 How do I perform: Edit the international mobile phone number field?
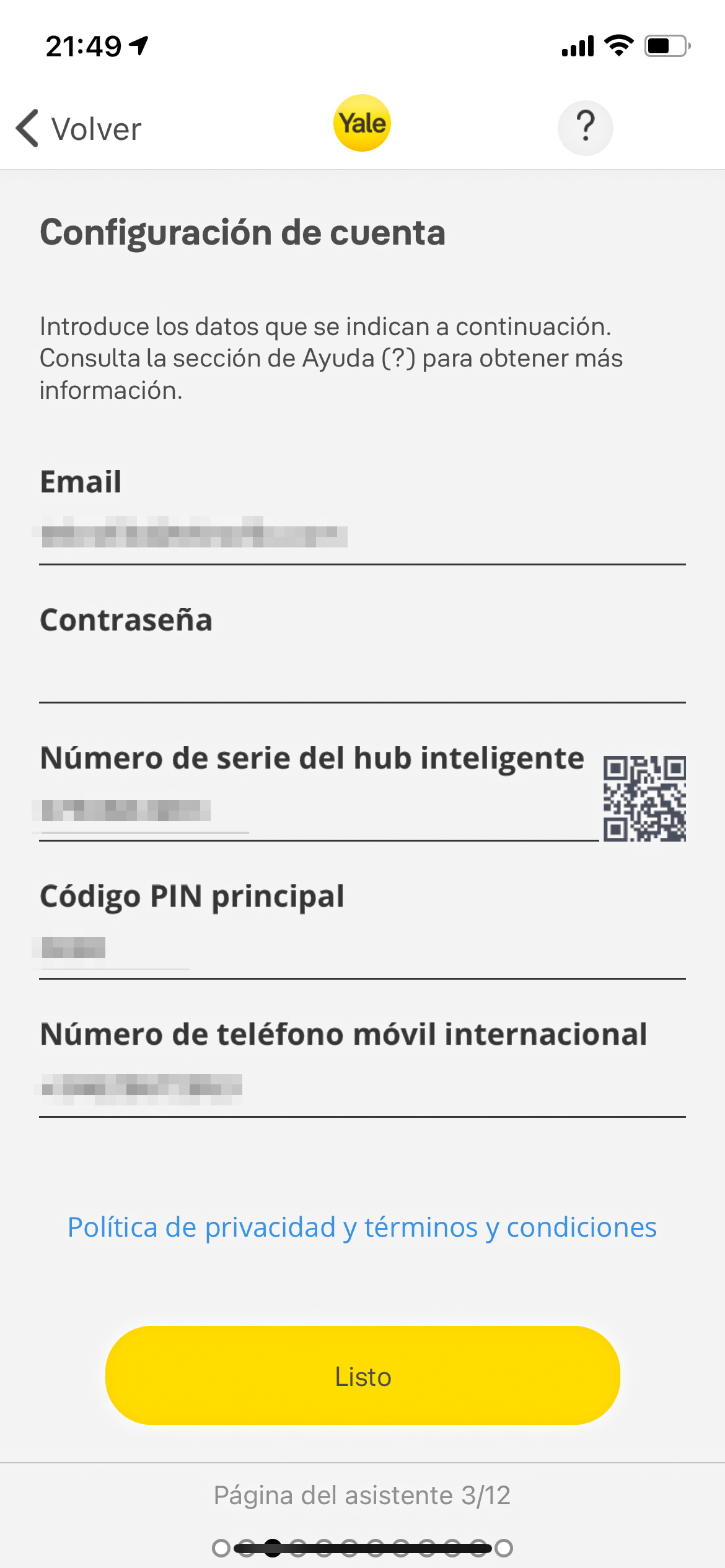pyautogui.click(x=362, y=1086)
